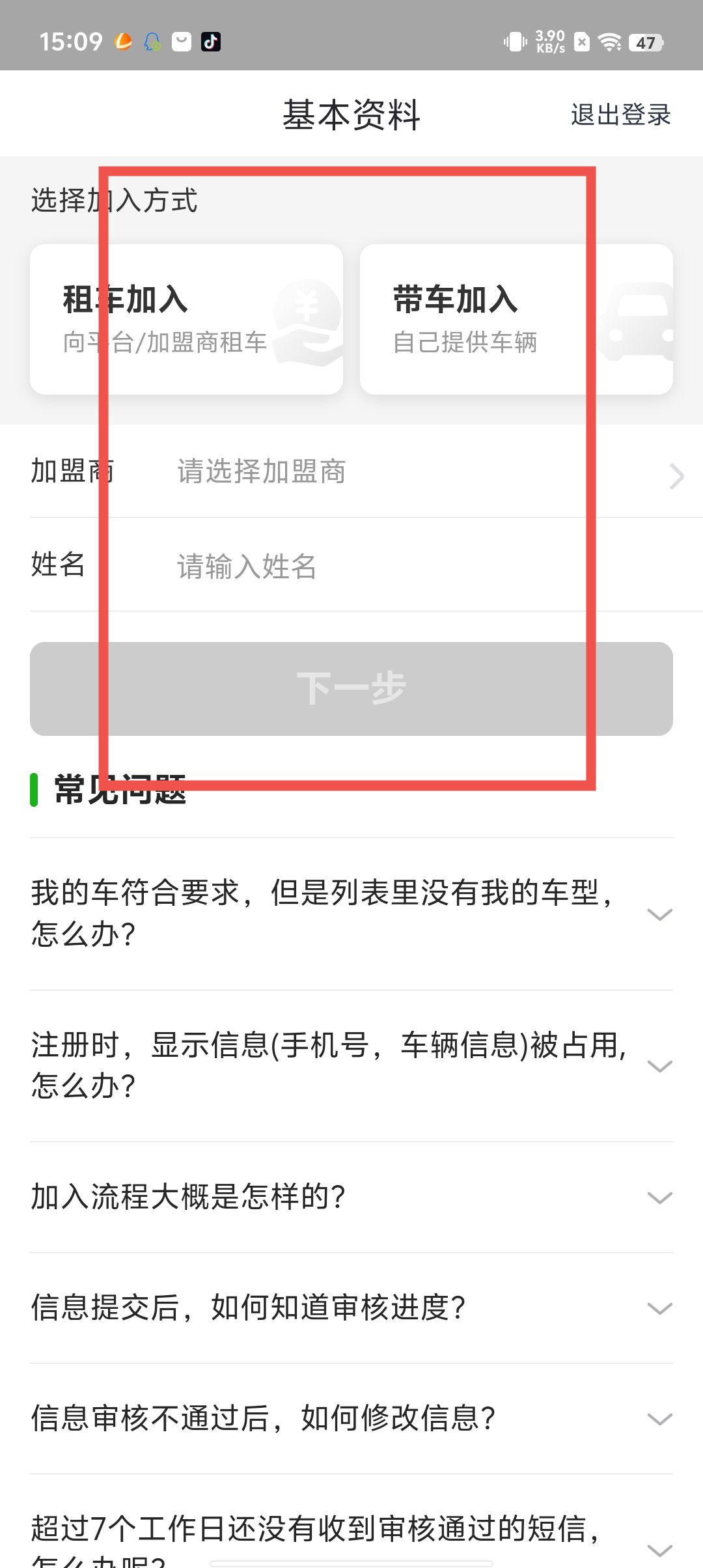Expand 超过7个工作日 question
Image resolution: width=703 pixels, height=1568 pixels.
tap(351, 1537)
